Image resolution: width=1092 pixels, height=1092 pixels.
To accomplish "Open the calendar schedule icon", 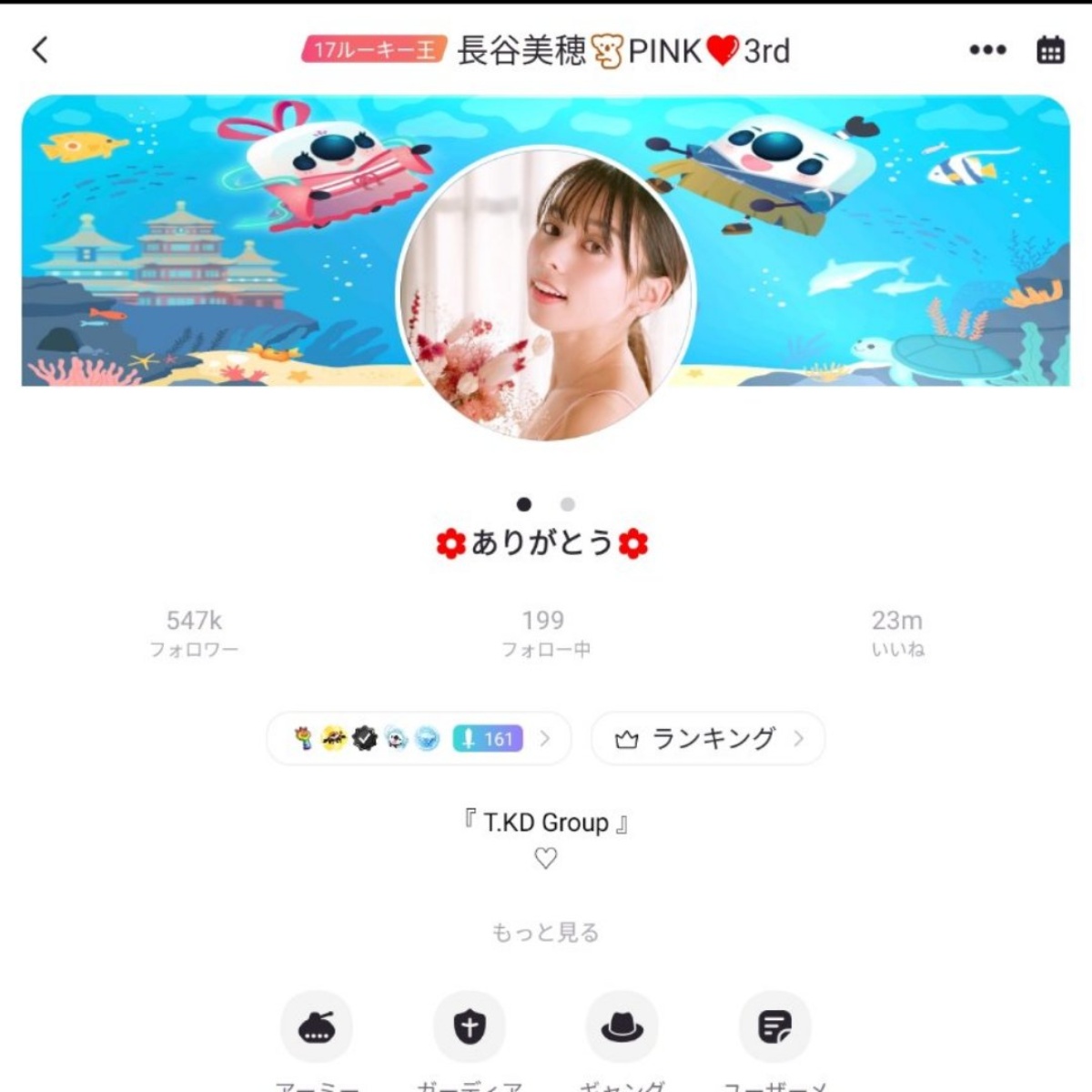I will click(1051, 50).
